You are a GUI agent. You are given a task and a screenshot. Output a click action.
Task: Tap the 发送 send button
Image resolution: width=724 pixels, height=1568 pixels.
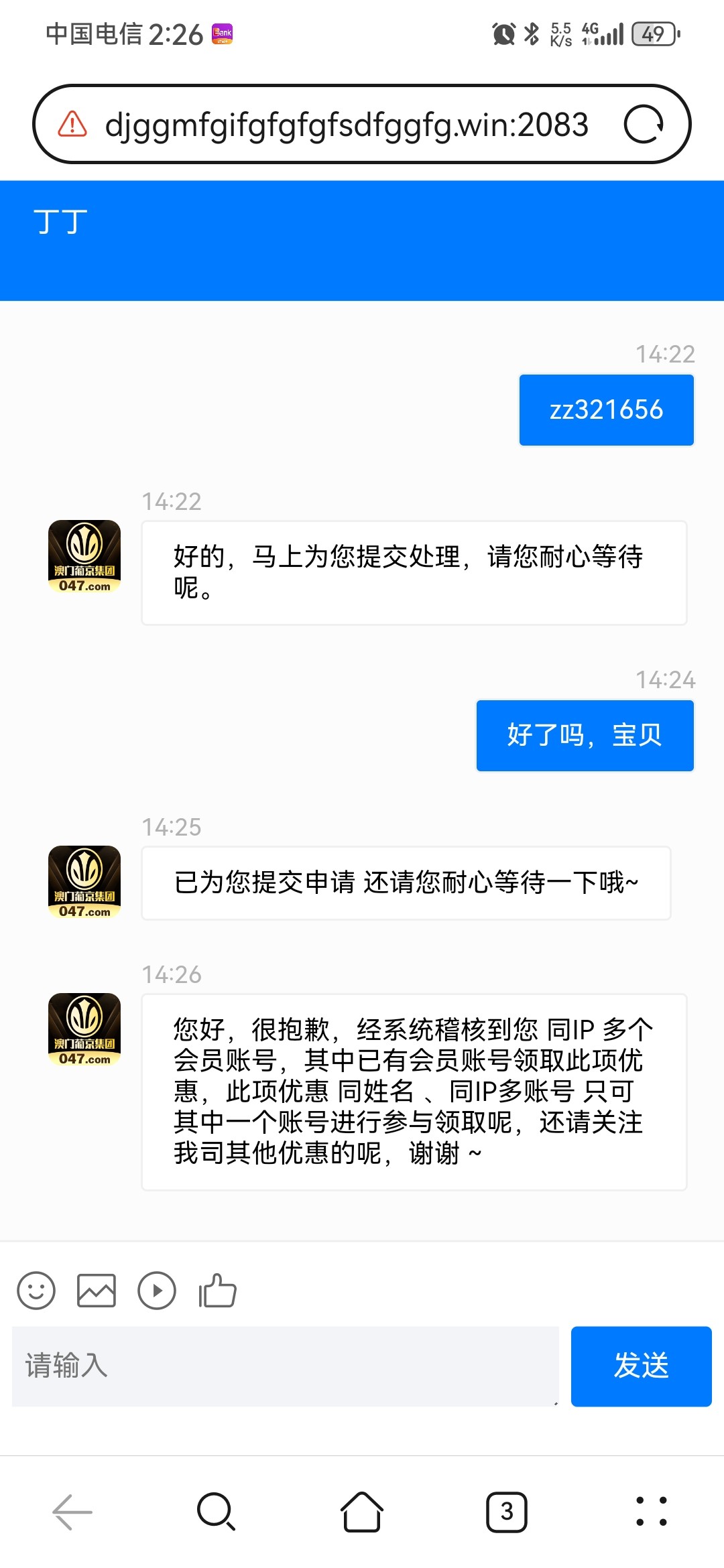(x=642, y=1366)
